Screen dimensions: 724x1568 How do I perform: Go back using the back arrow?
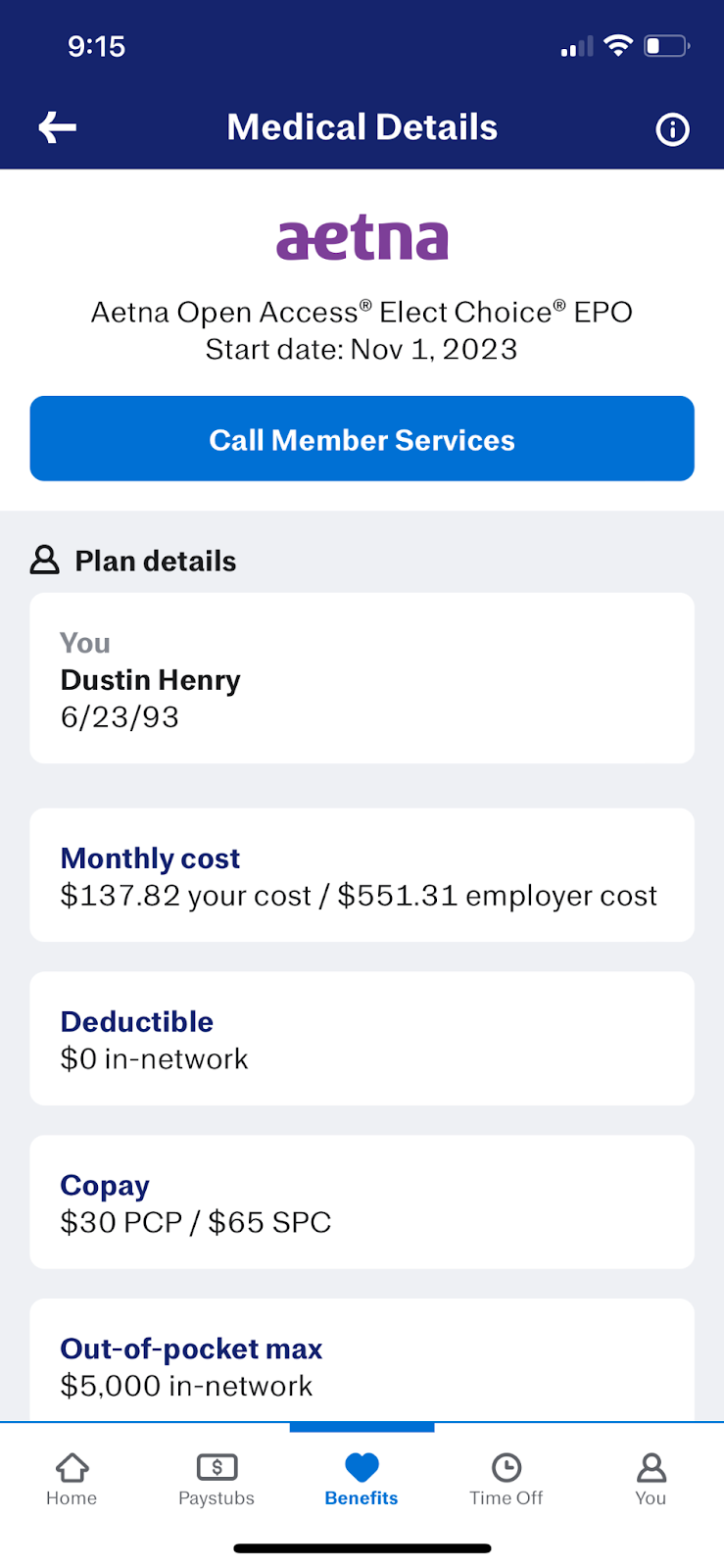click(57, 127)
